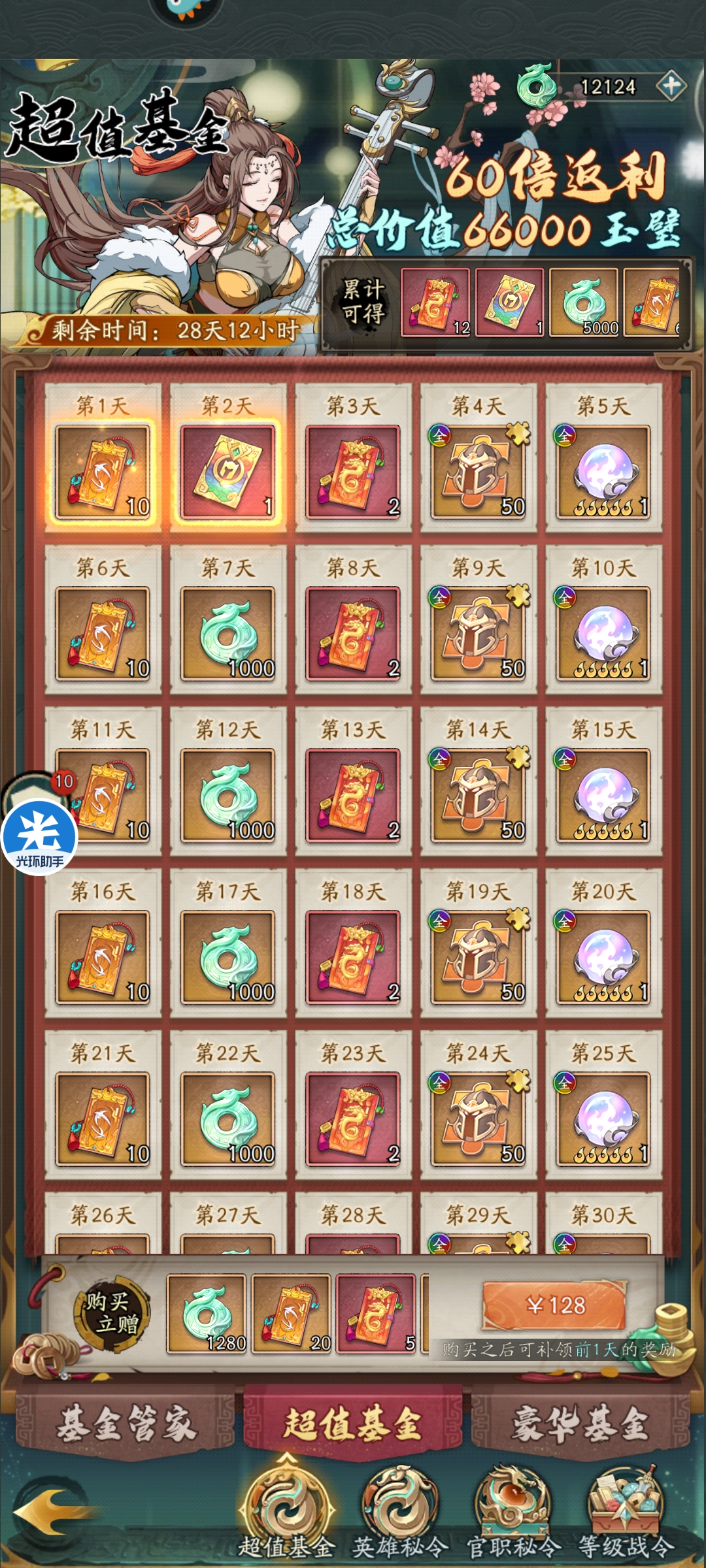Screen dimensions: 706x1568
Task: Switch to the 豪华基金 tab
Action: (x=579, y=1423)
